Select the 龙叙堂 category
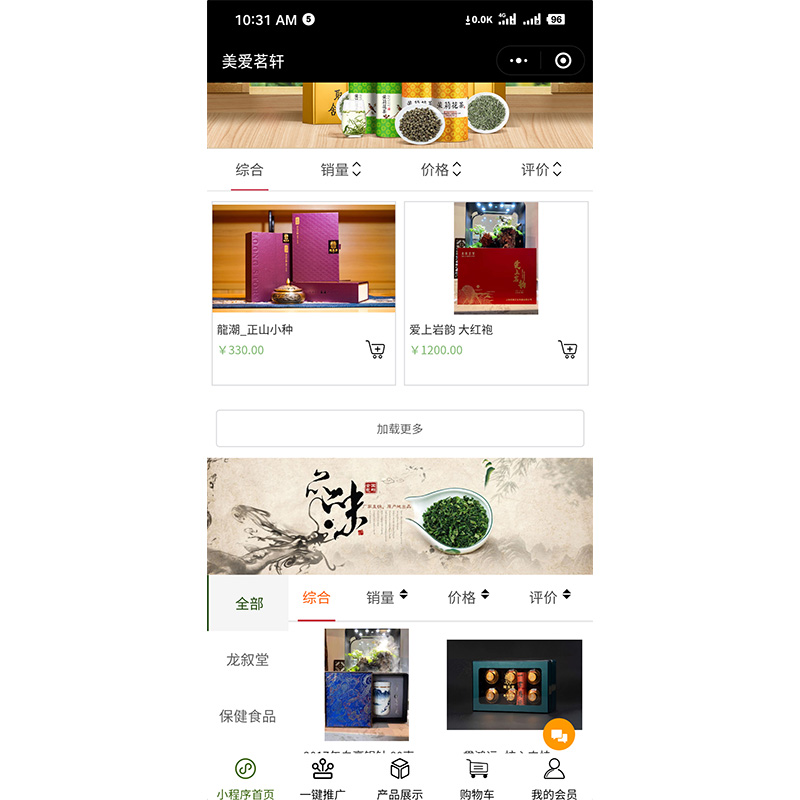Screen dimensions: 800x800 point(248,659)
